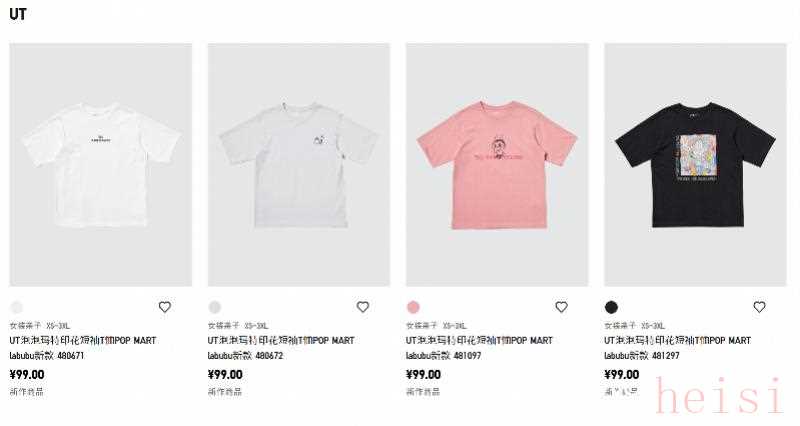Open the light gray labubu 480672 T-shirt
The width and height of the screenshot is (800, 426).
click(298, 165)
